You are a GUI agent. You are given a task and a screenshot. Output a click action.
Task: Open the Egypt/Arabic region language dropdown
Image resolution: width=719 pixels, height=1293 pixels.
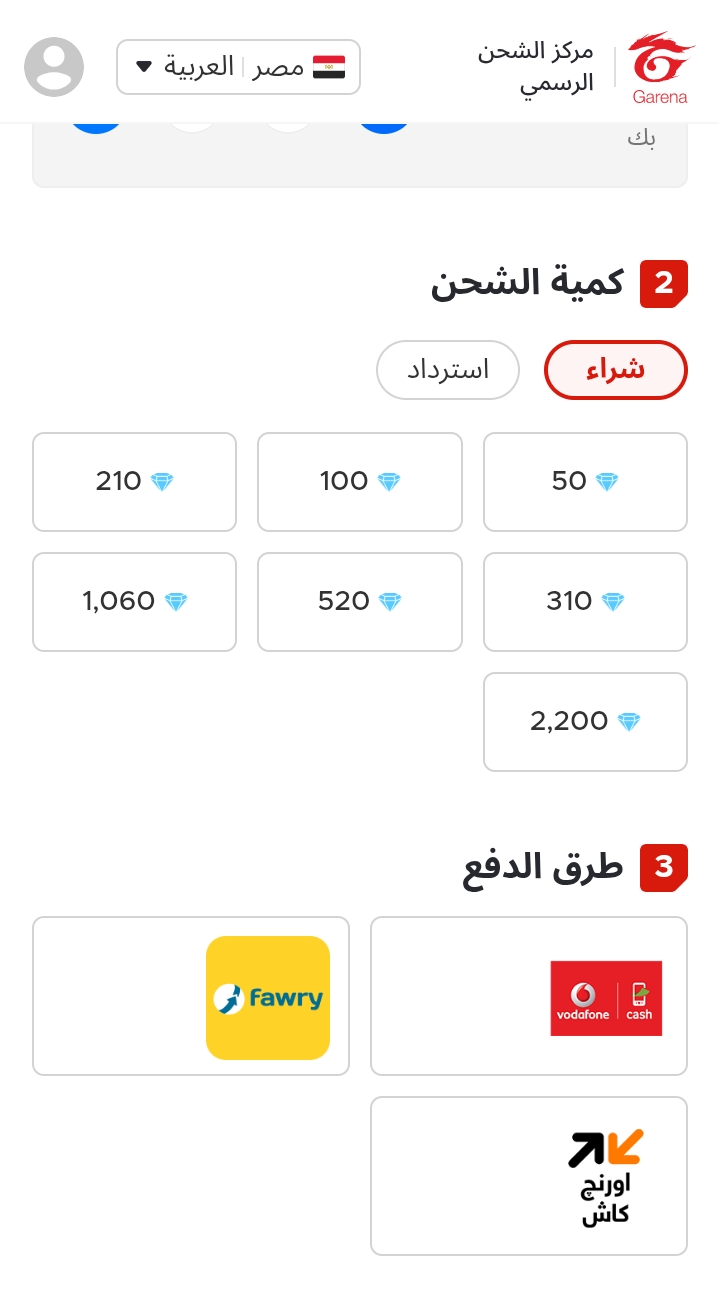pyautogui.click(x=238, y=67)
